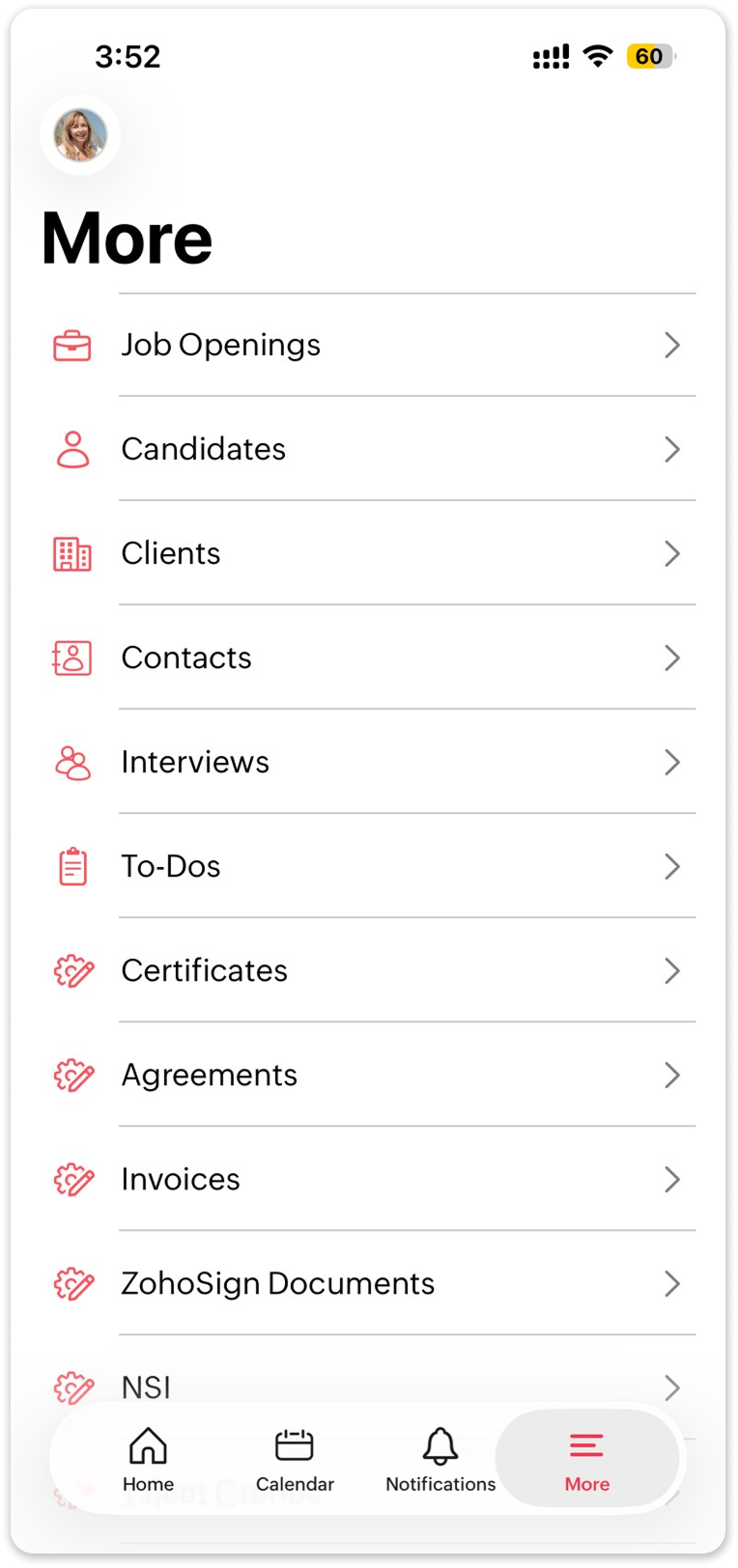This screenshot has width=738, height=1568.
Task: Open Invoices
Action: coord(367,1180)
